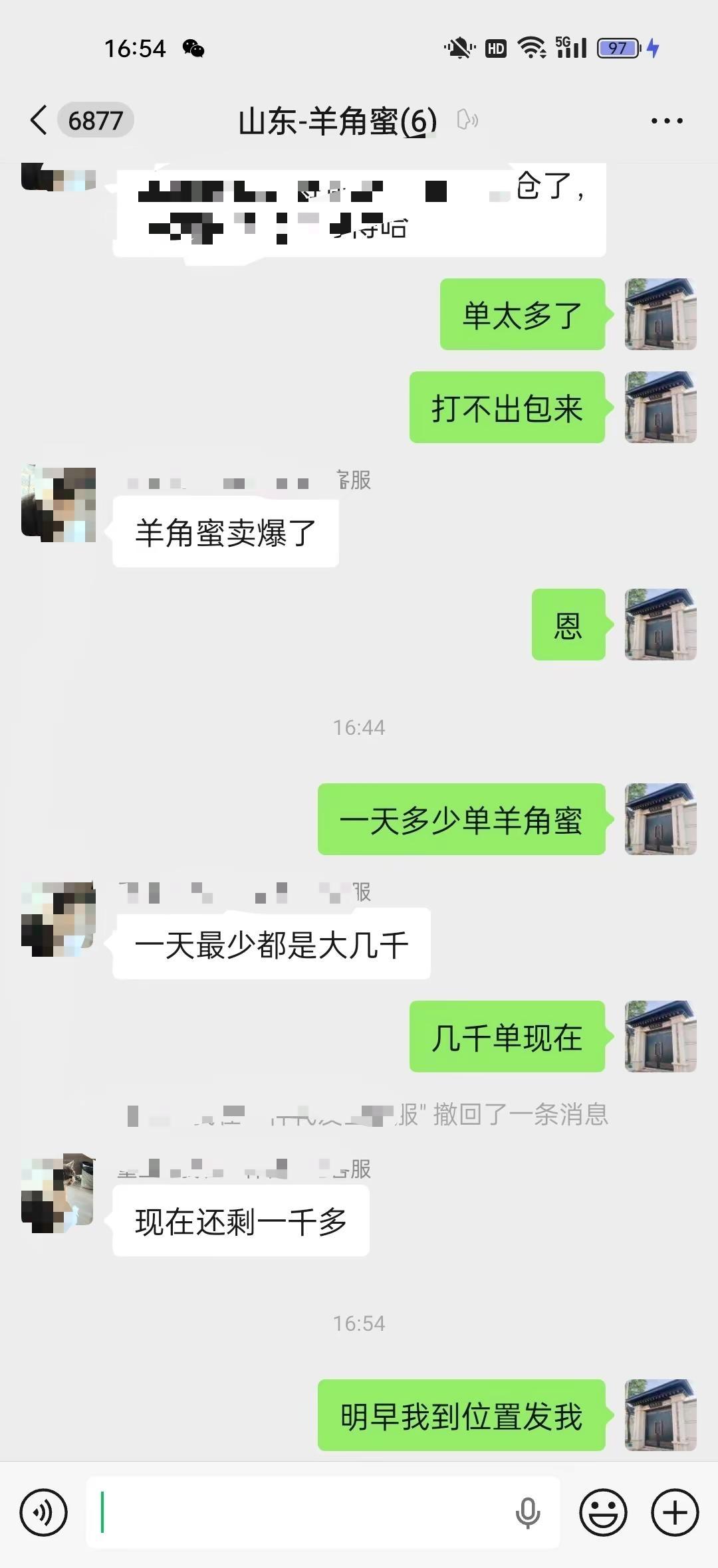Tap the muted notification bell in the status bar
718x1568 pixels.
[x=459, y=47]
